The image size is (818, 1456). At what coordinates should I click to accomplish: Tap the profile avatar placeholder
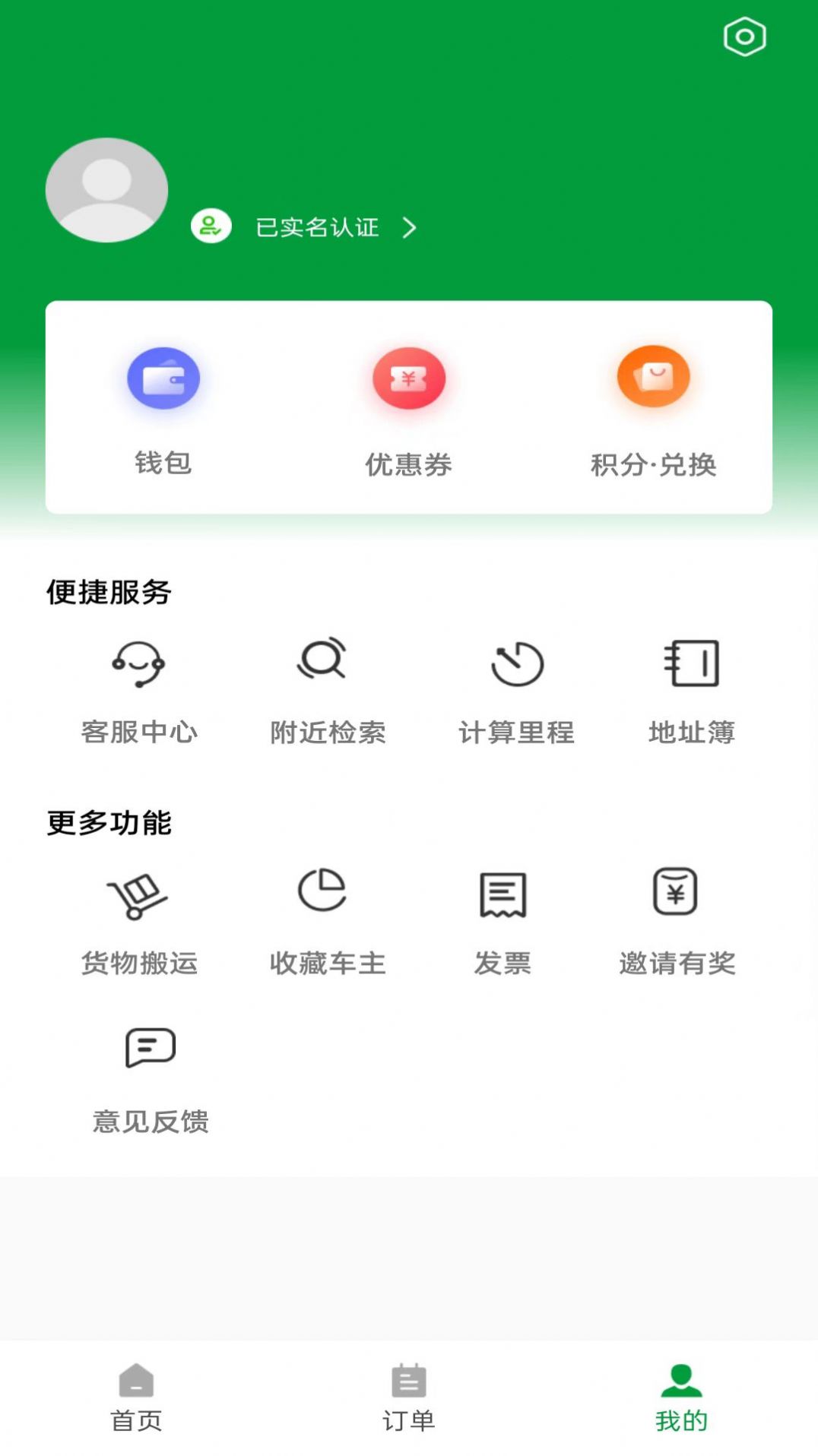tap(106, 190)
